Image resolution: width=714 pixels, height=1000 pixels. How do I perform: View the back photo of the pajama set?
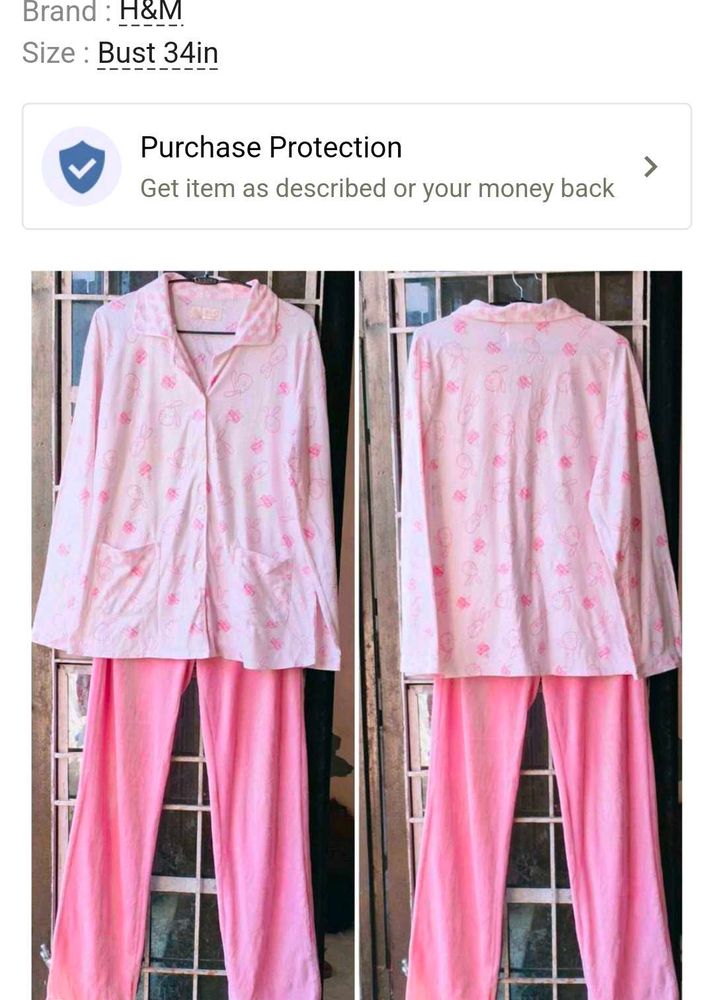[521, 635]
